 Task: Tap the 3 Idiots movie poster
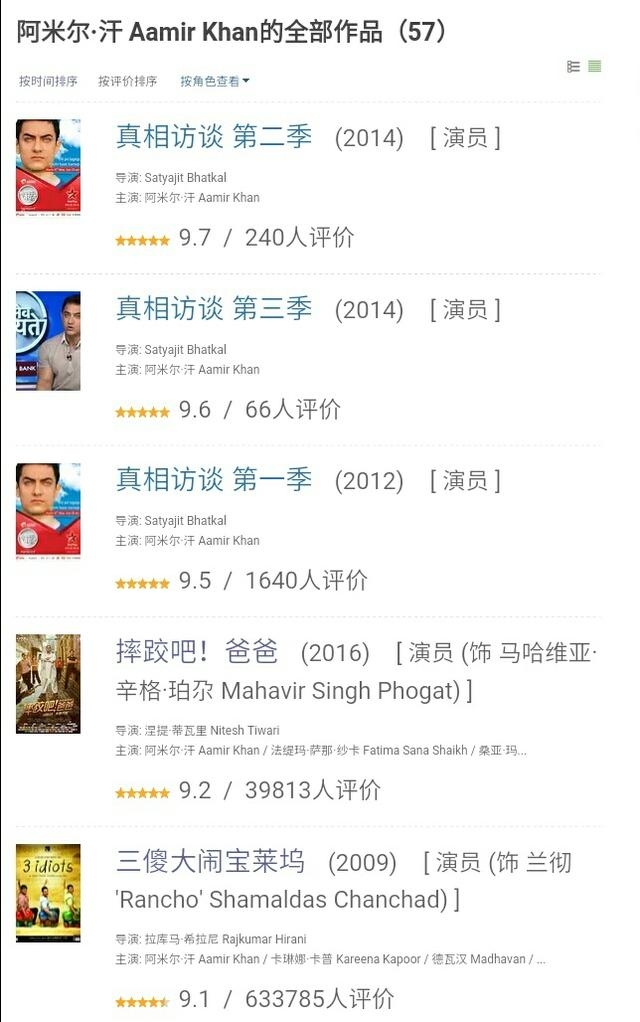click(48, 892)
